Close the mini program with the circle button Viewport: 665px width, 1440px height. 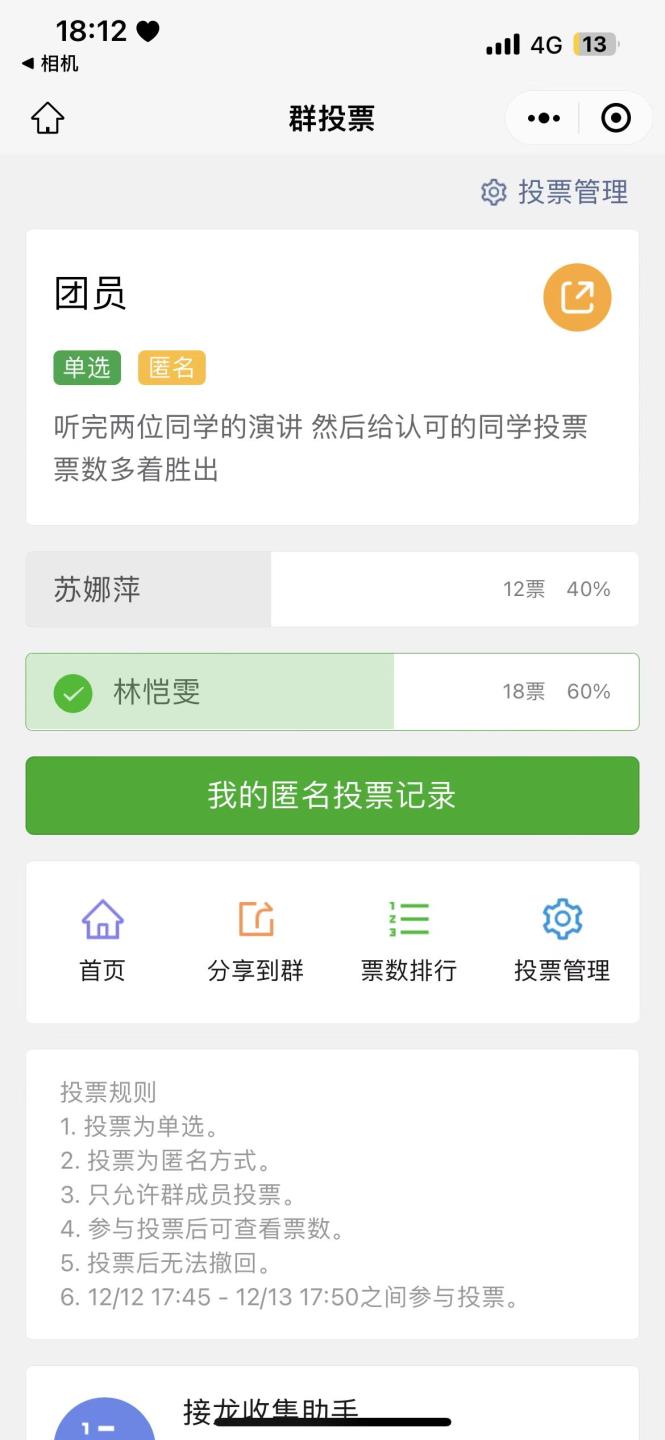tap(616, 119)
